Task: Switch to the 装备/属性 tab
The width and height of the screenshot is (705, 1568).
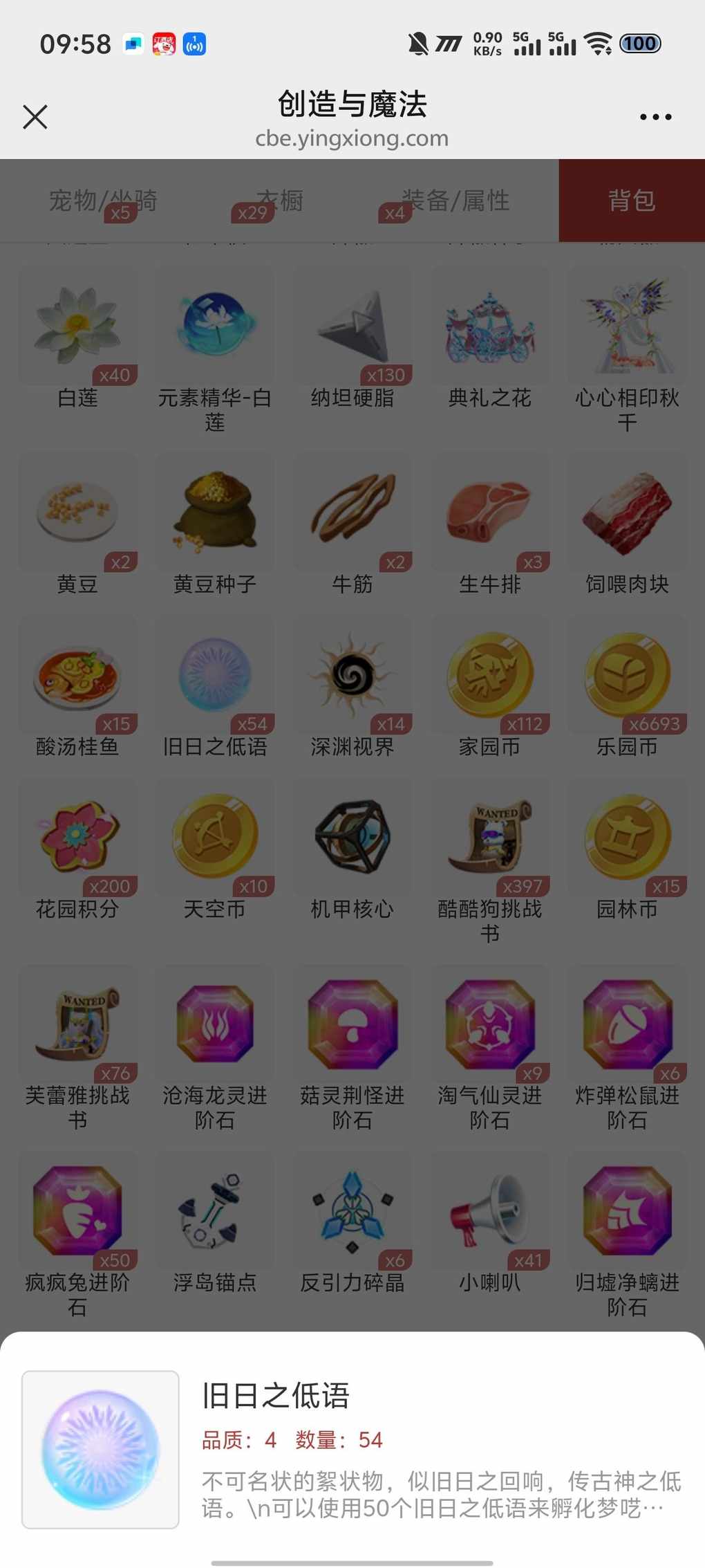Action: (455, 201)
